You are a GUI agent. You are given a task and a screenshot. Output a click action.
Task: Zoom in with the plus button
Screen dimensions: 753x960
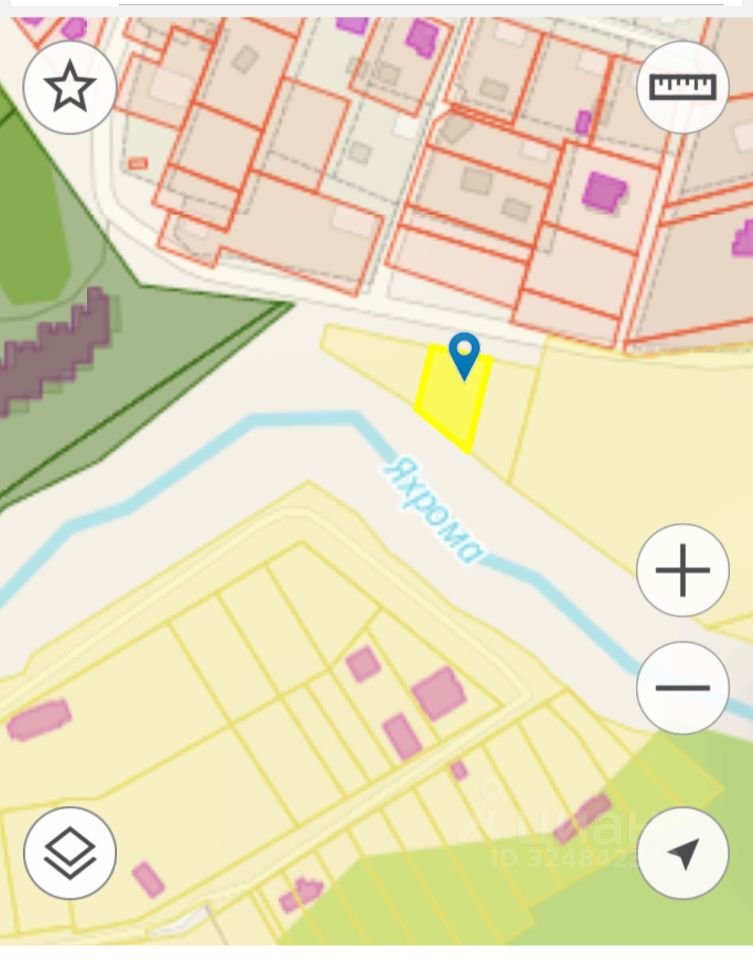[682, 570]
